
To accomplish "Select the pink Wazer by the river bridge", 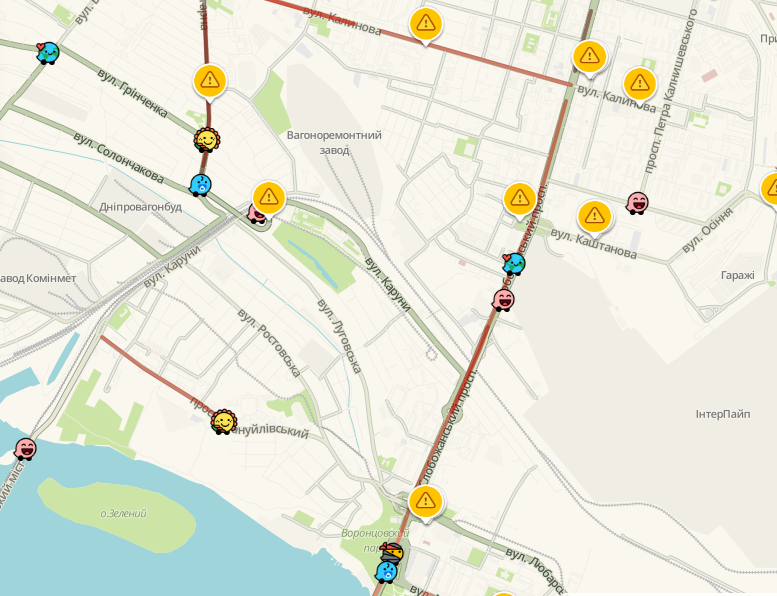I will (26, 449).
